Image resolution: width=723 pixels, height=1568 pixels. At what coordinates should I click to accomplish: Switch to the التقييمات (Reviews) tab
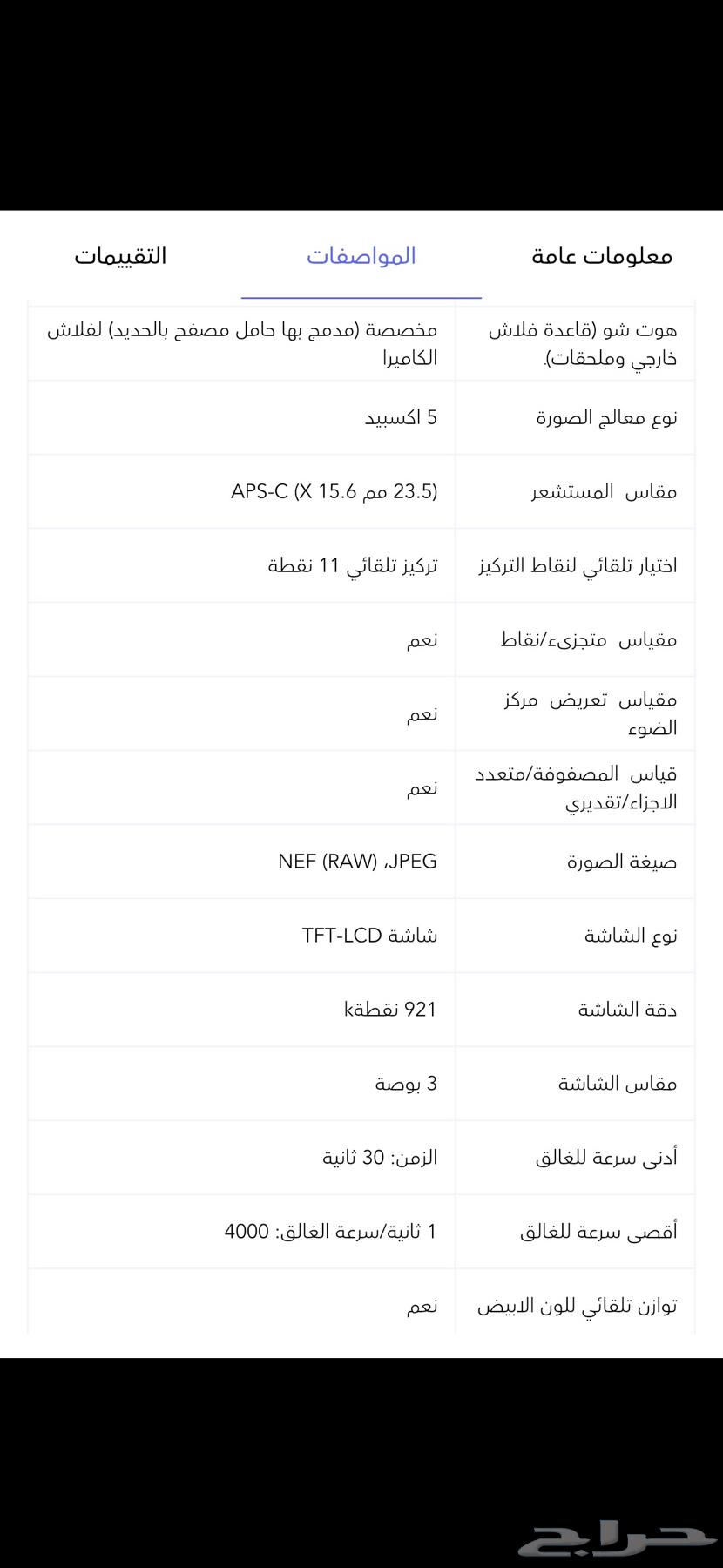(122, 255)
